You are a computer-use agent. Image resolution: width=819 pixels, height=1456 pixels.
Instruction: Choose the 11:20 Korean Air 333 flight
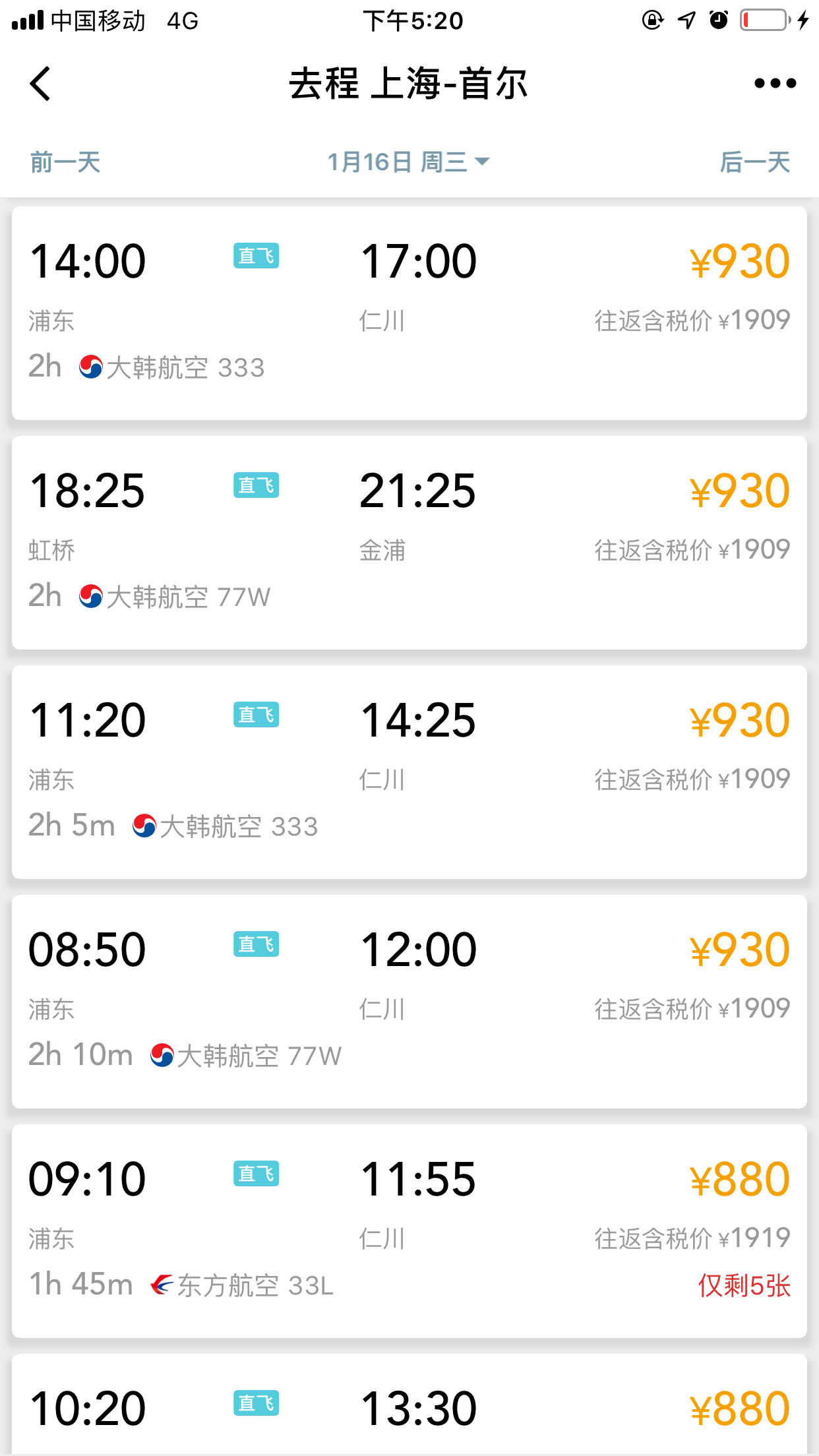[x=409, y=772]
